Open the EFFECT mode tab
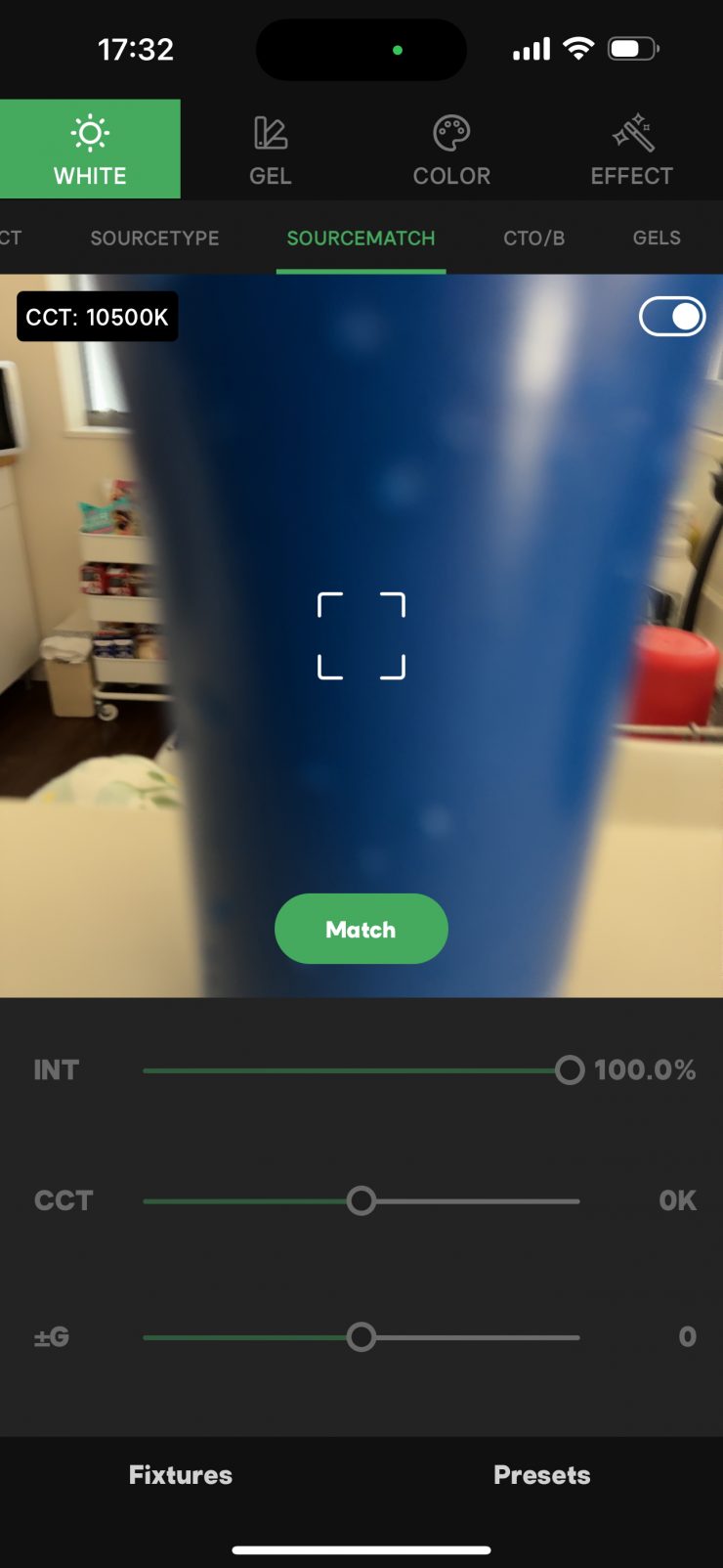The image size is (723, 1568). pos(632,150)
